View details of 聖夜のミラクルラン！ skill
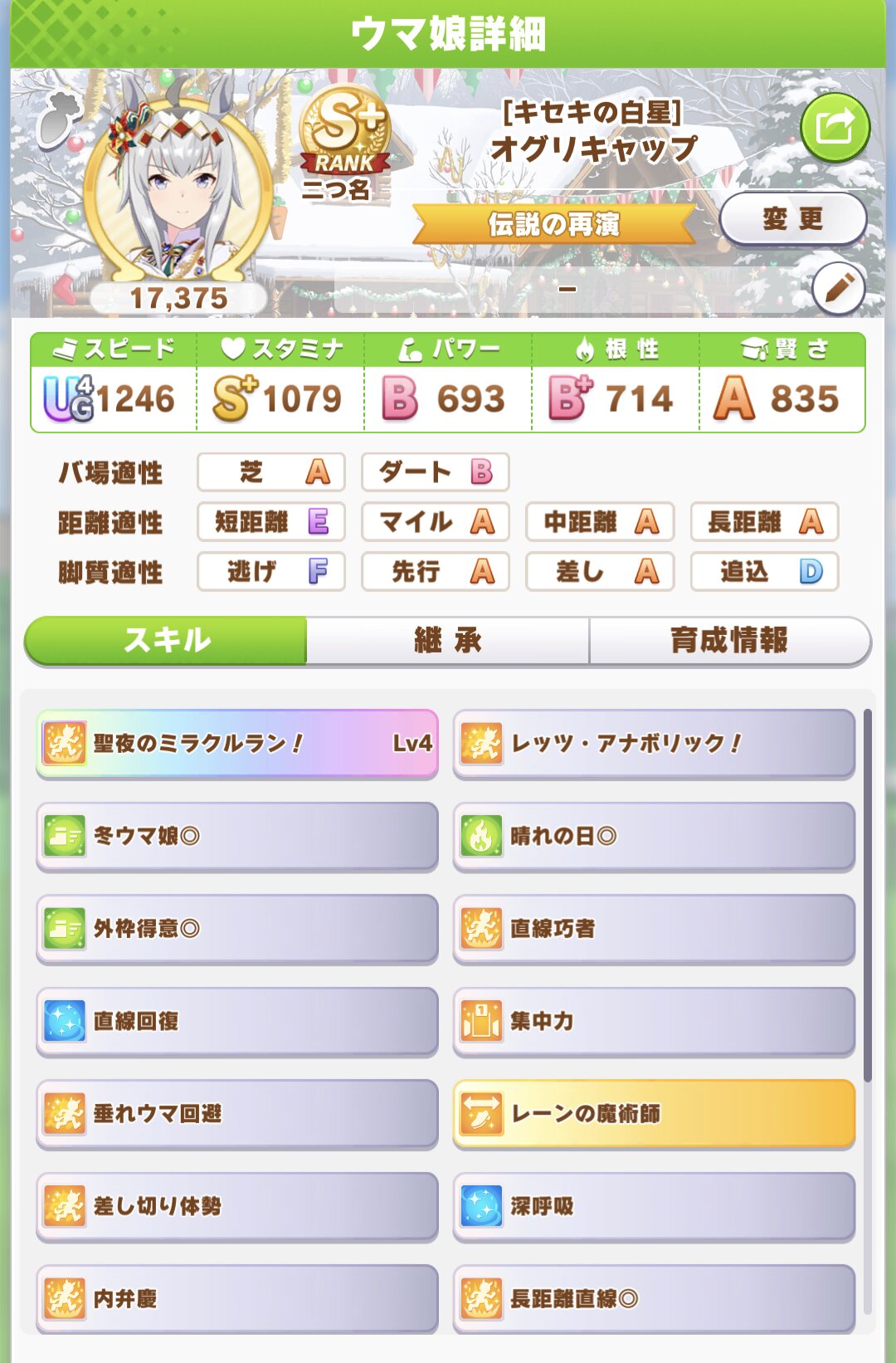 (237, 743)
